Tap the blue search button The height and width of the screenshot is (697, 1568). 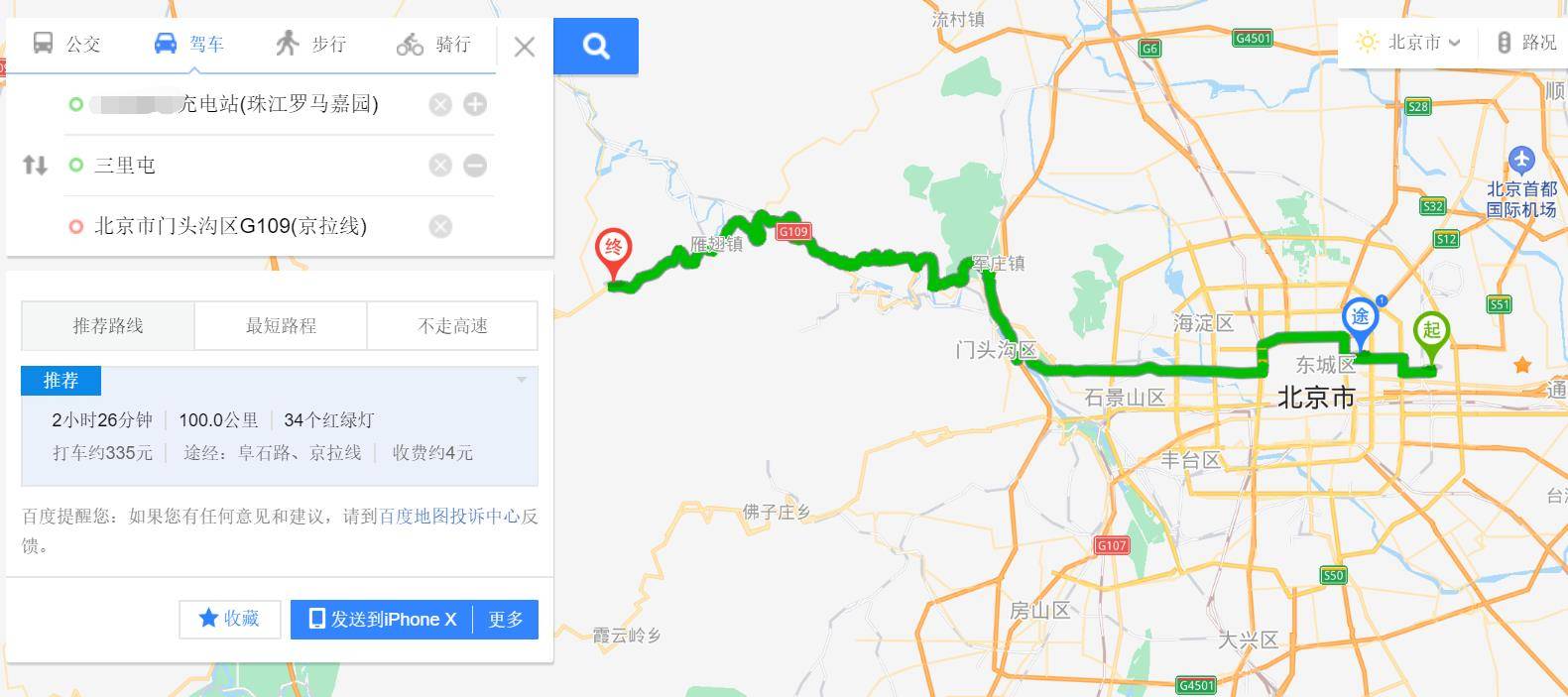[x=596, y=46]
